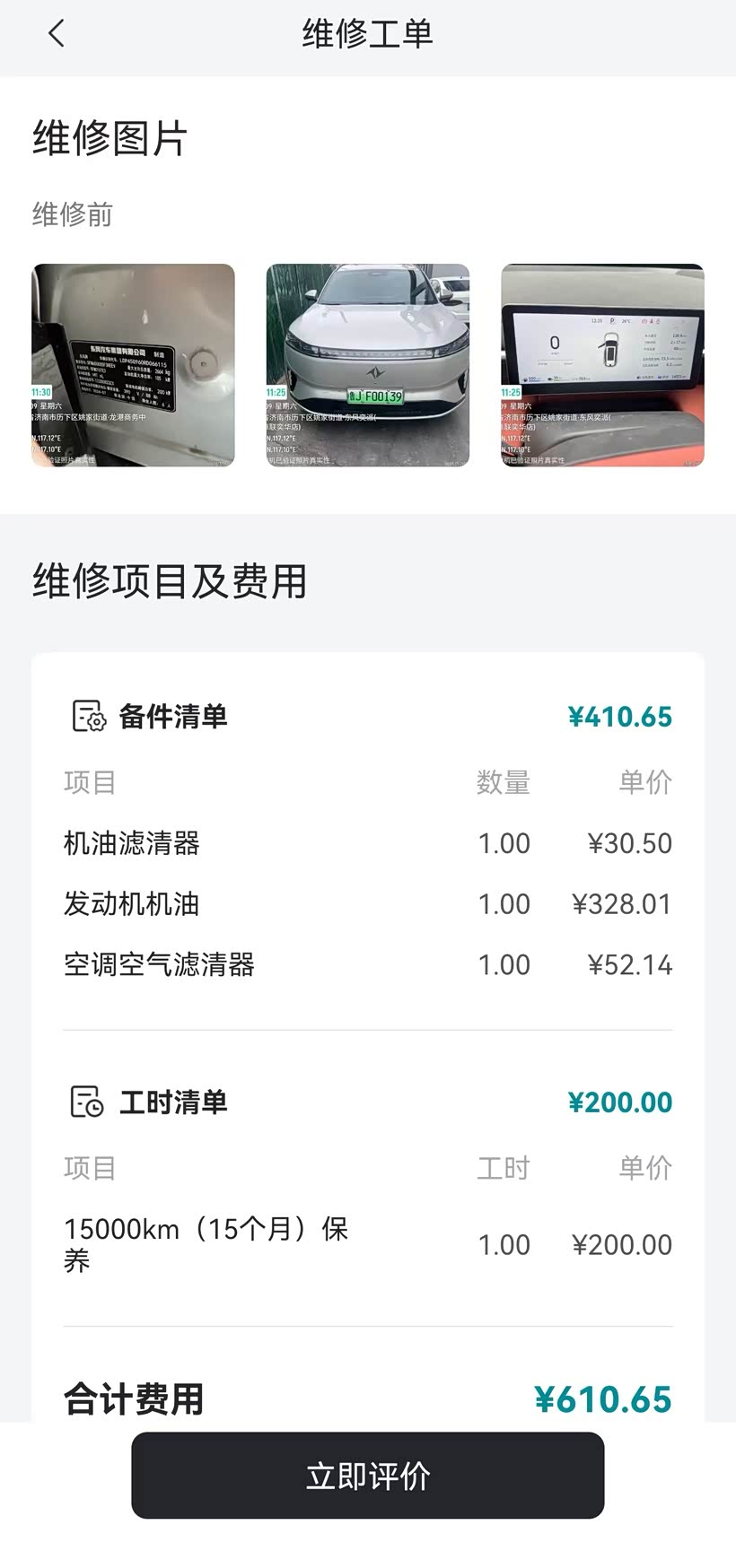Viewport: 736px width, 1568px height.
Task: Tap the 立即评价 button
Action: click(x=368, y=1475)
